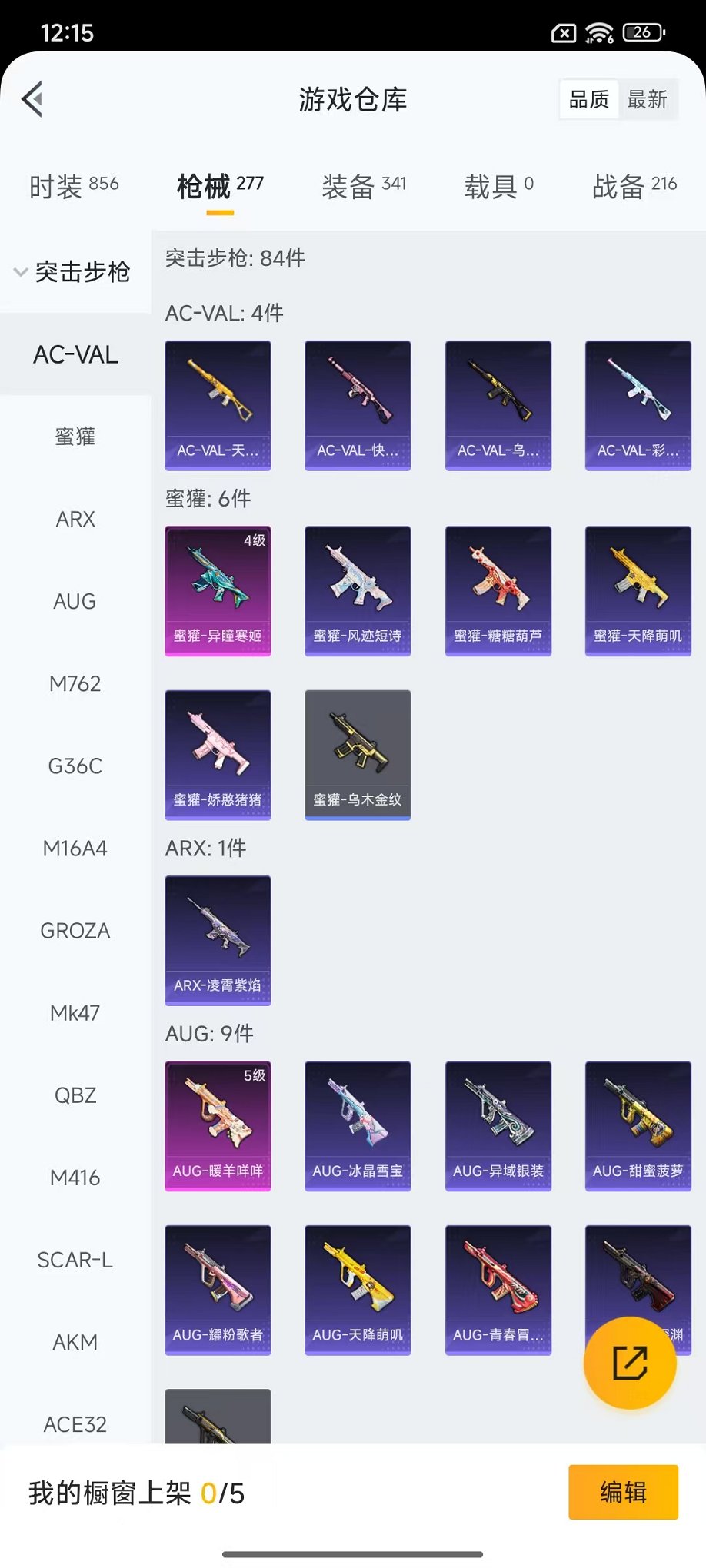Select GROZA in the side list
706x1568 pixels.
(x=75, y=931)
